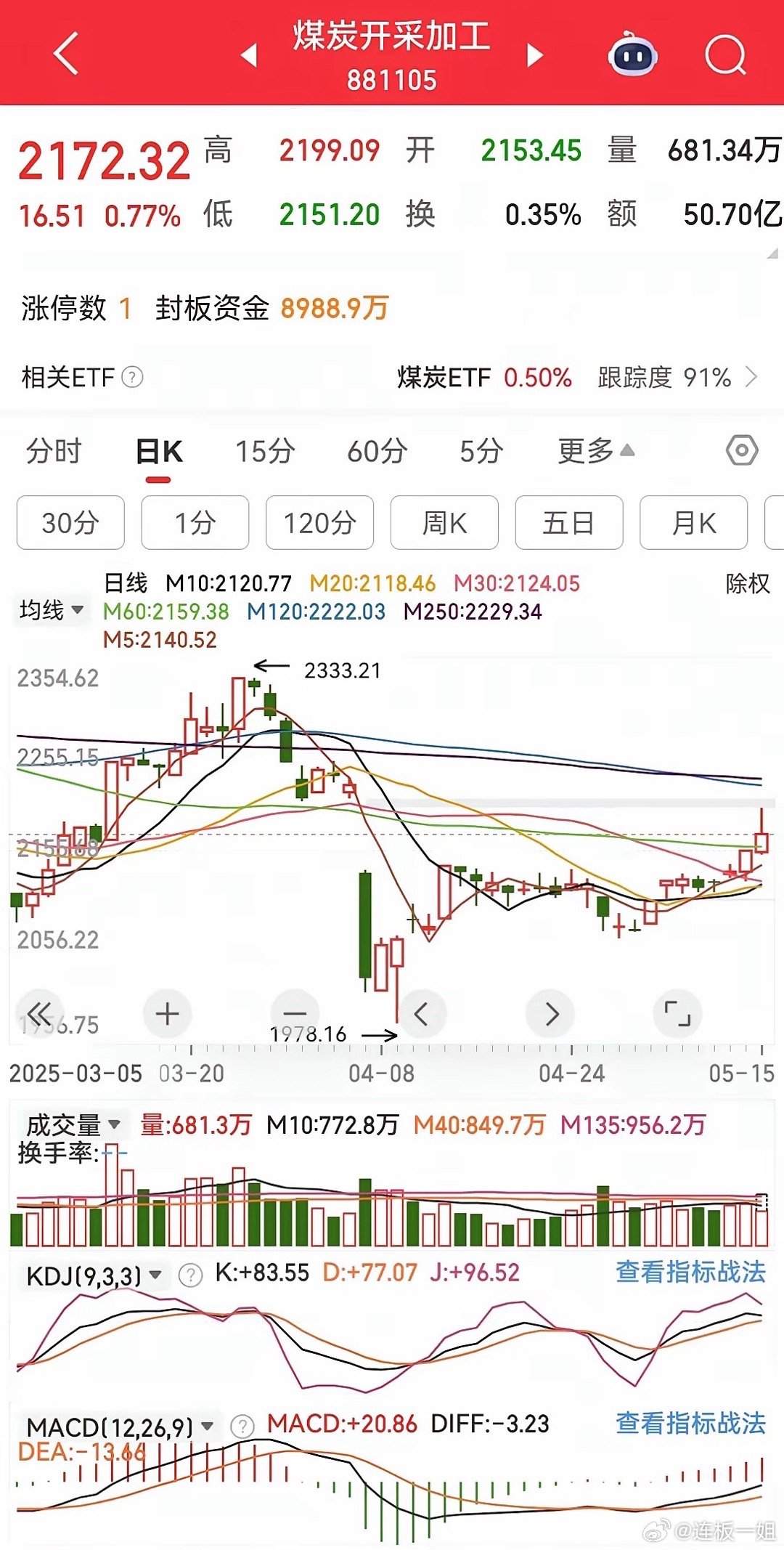The image size is (784, 1550).
Task: Choose the 周K period chip
Action: click(444, 523)
